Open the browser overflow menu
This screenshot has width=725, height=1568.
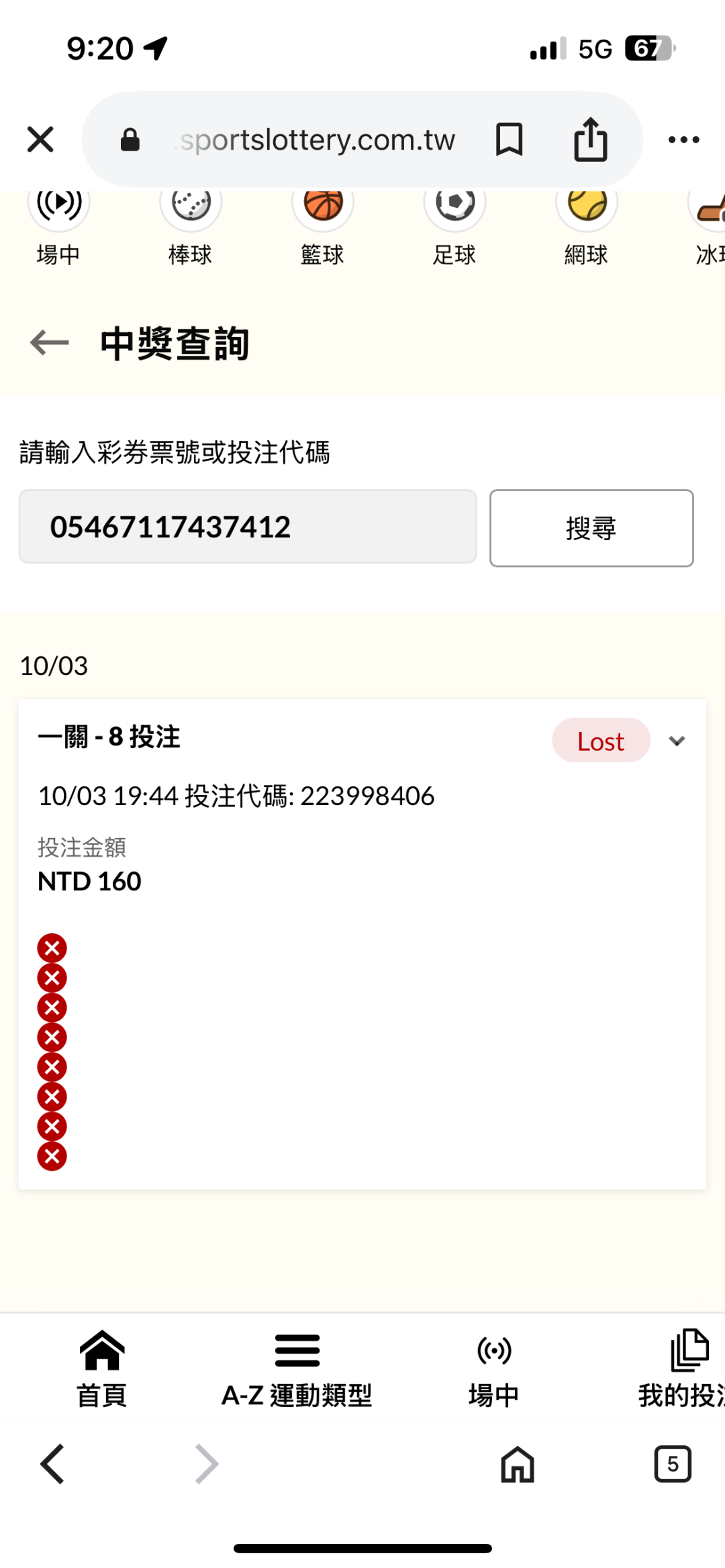[x=683, y=140]
